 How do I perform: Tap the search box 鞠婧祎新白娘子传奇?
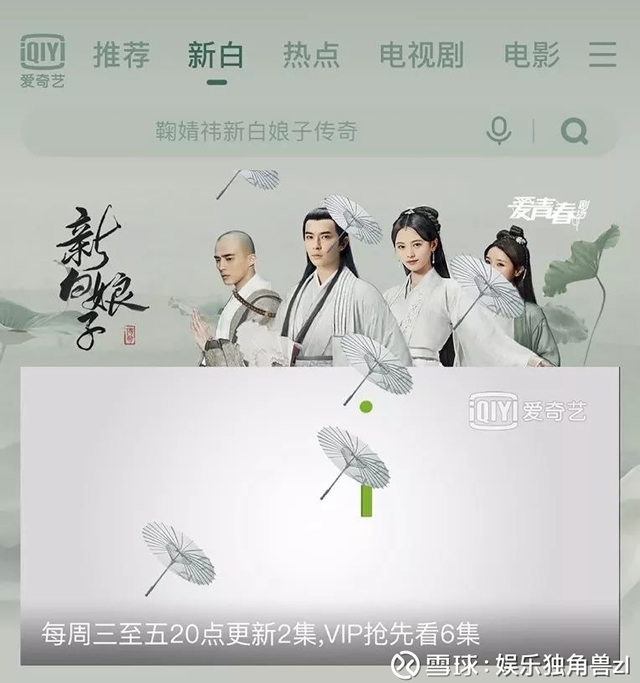[256, 131]
